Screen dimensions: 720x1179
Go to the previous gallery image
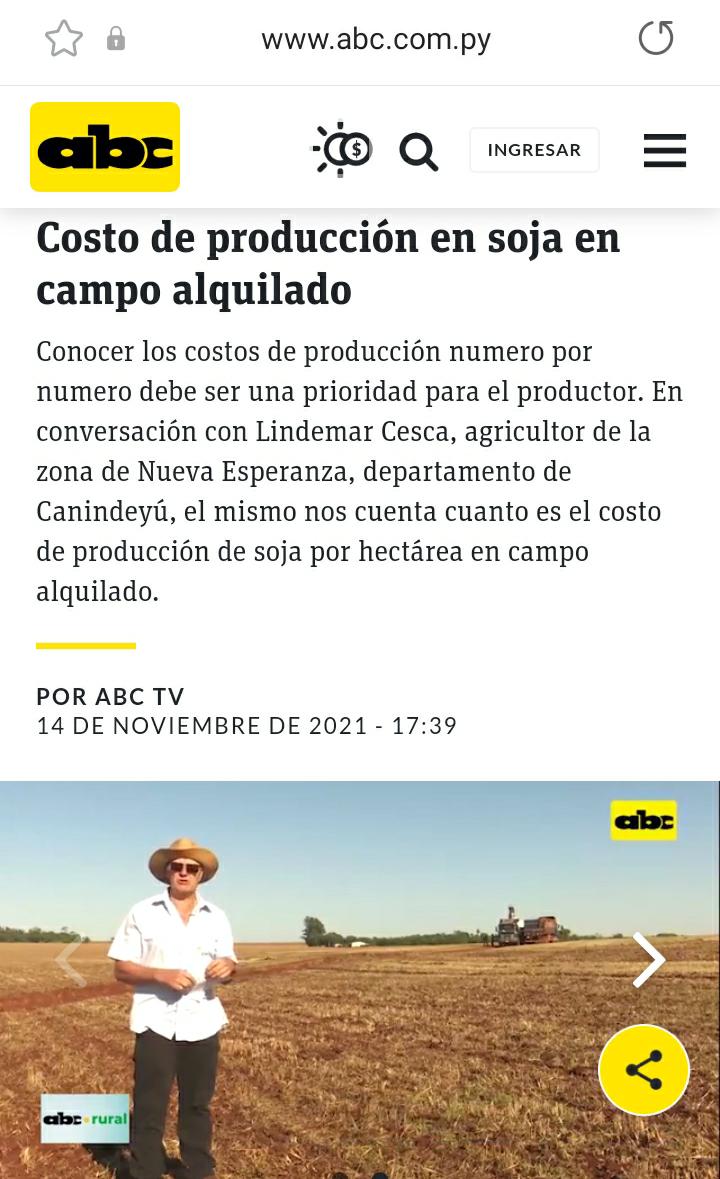[70, 960]
